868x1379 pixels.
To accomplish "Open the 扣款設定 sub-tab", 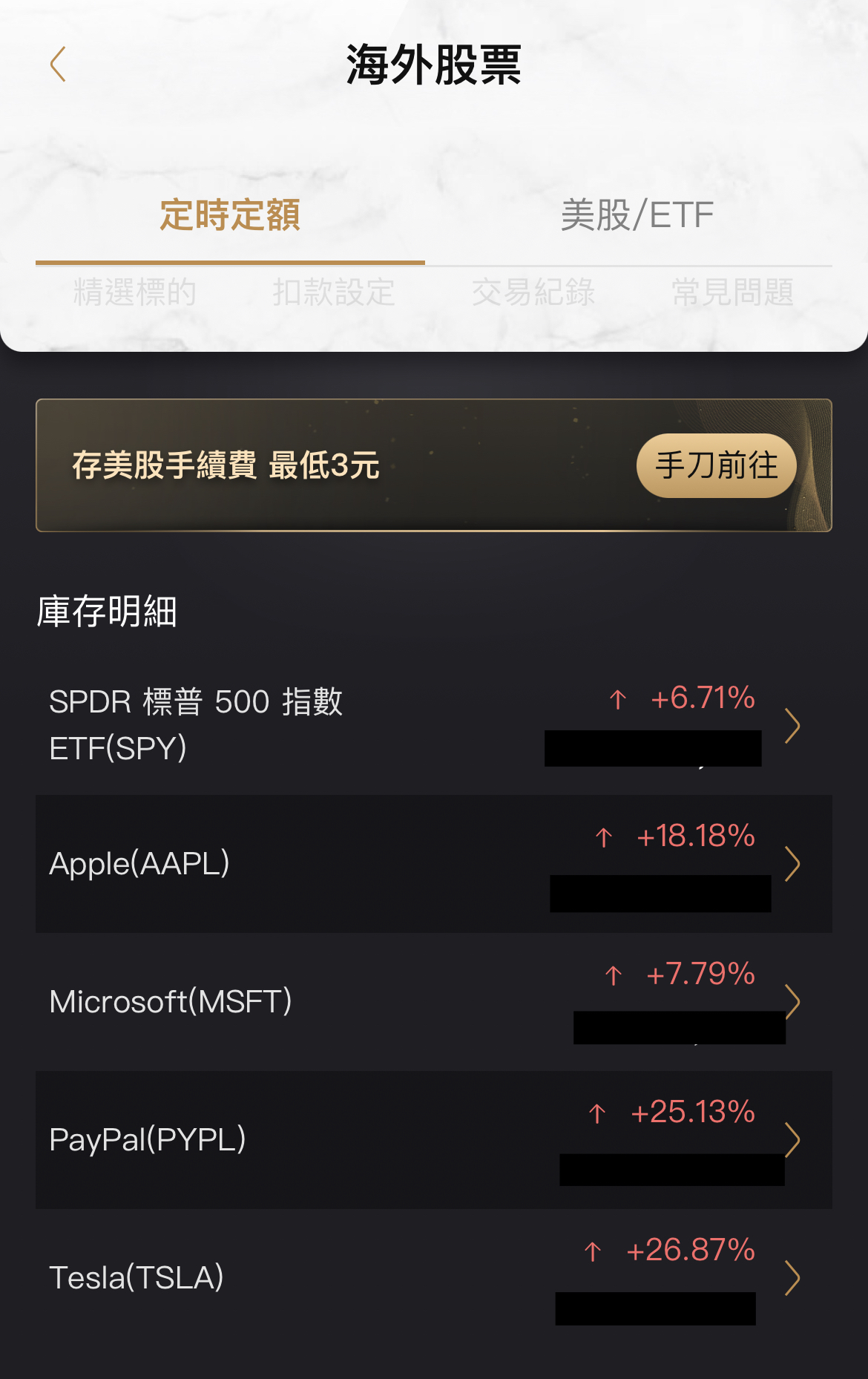I will coord(334,292).
